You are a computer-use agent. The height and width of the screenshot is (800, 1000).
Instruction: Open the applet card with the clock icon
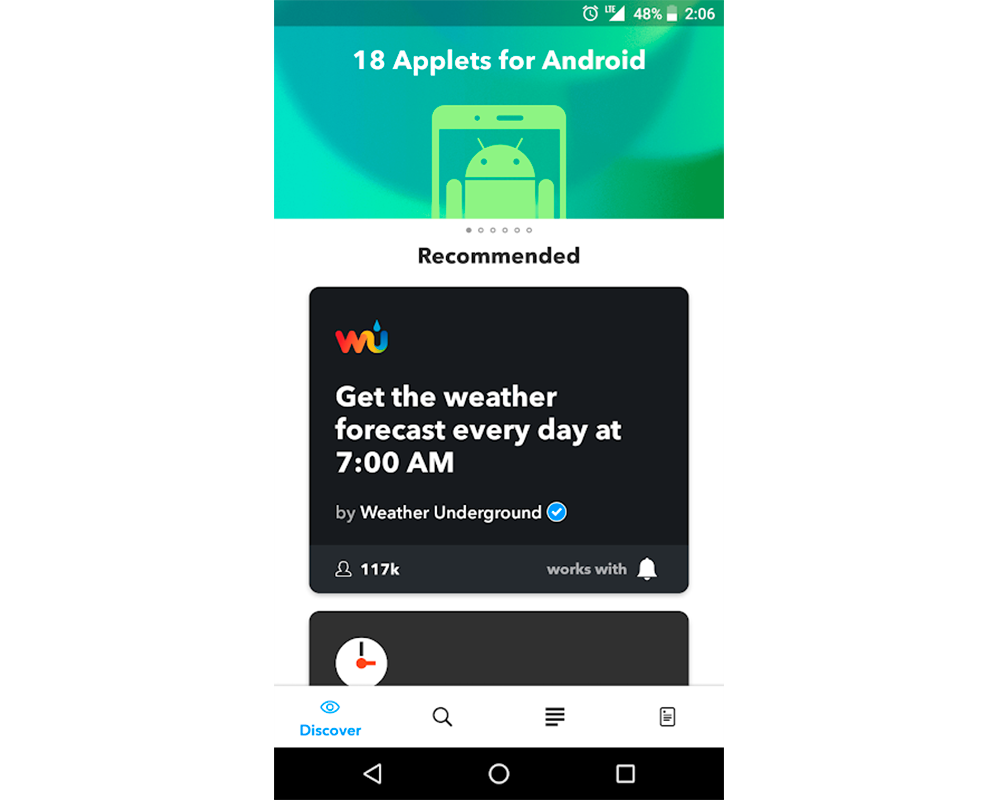point(498,650)
